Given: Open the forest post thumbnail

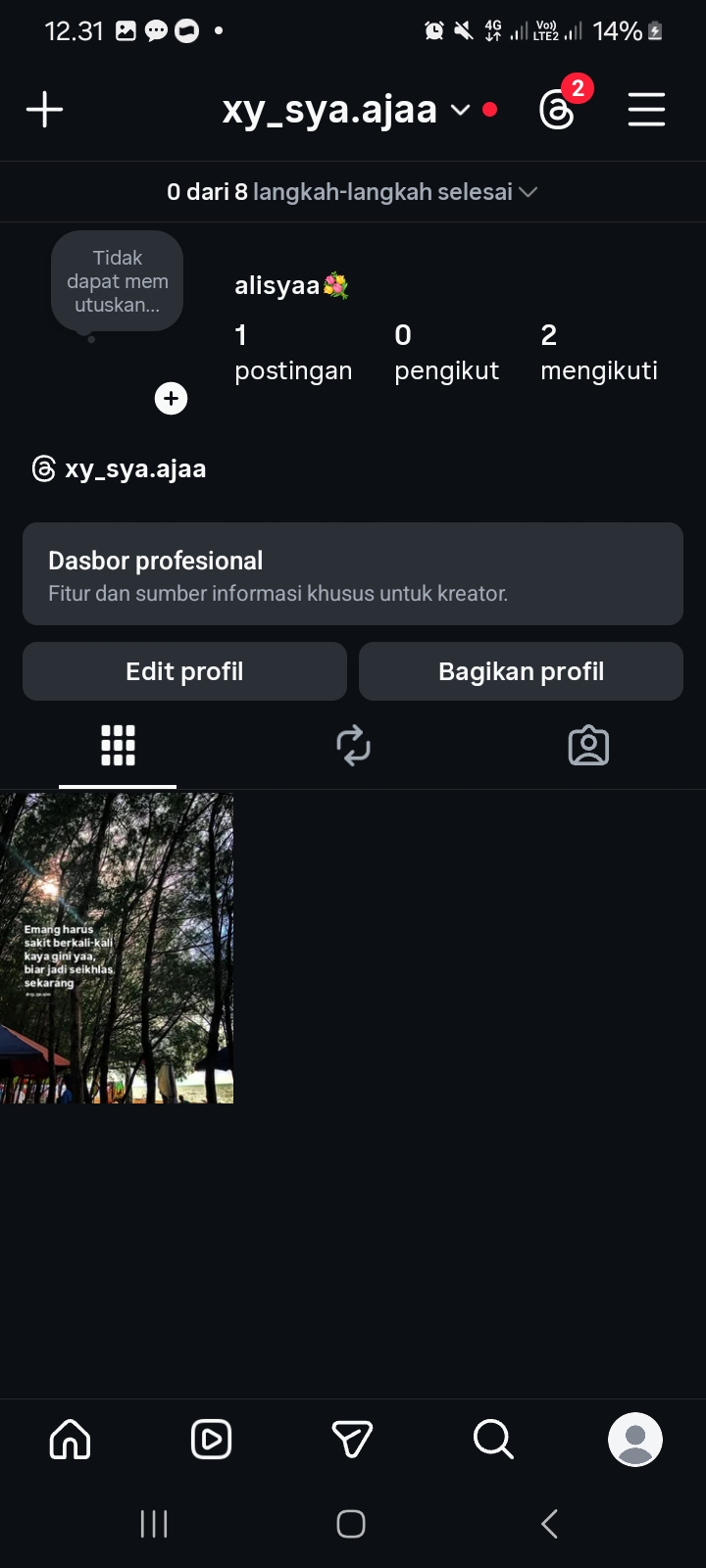Looking at the screenshot, I should pyautogui.click(x=117, y=948).
